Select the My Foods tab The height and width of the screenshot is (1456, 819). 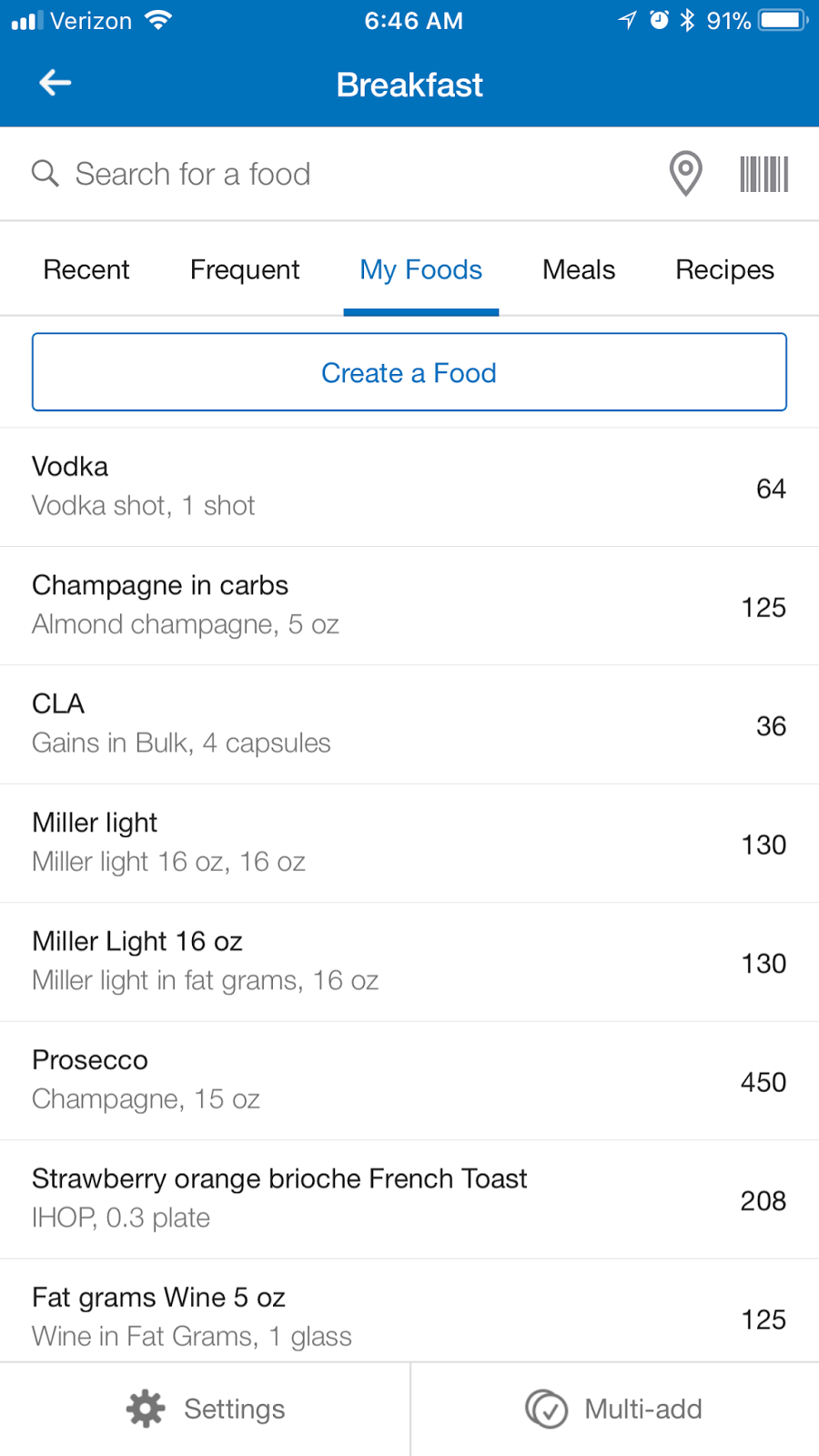coord(420,269)
